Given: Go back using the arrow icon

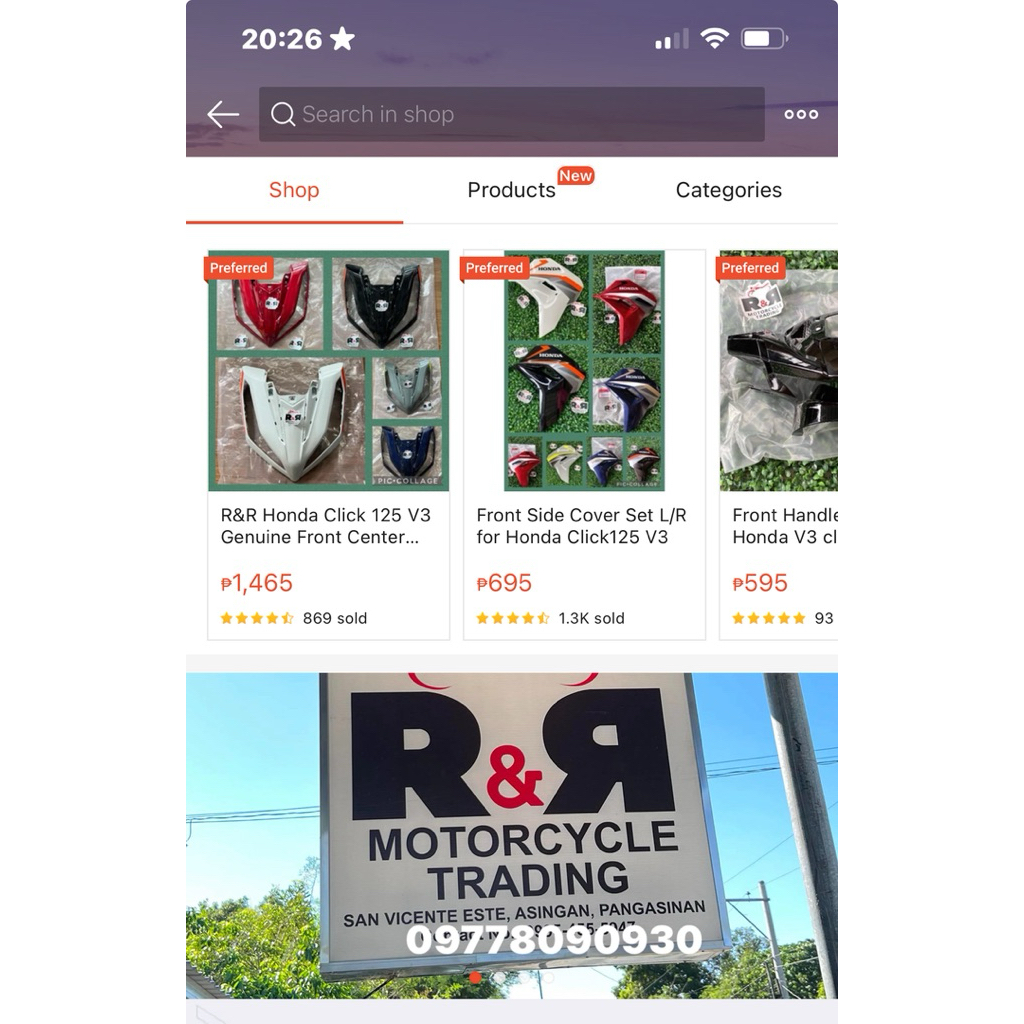Looking at the screenshot, I should [223, 114].
